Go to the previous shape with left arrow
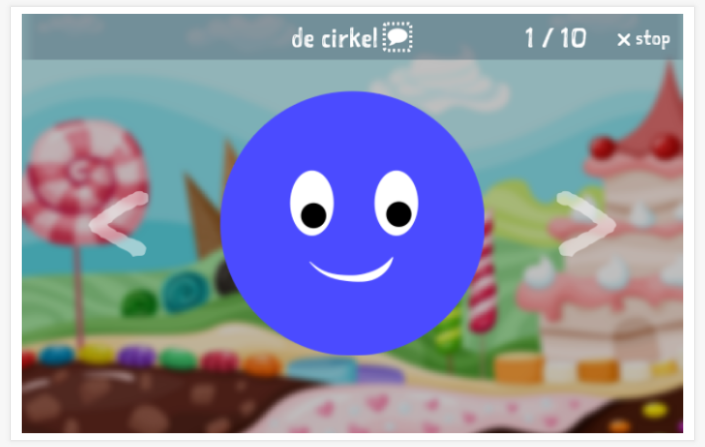 [119, 223]
